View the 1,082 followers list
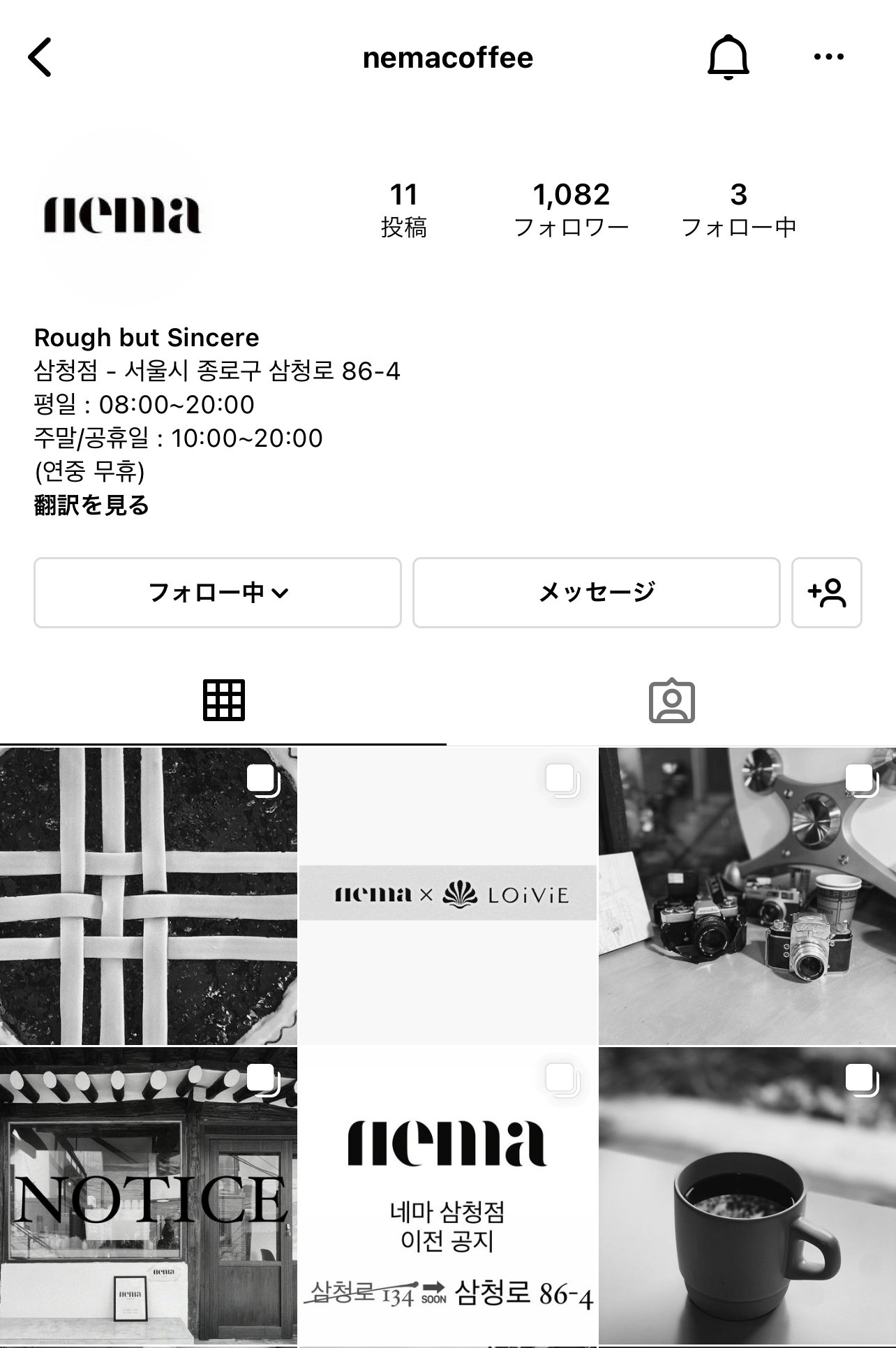Image resolution: width=896 pixels, height=1348 pixels. click(x=571, y=209)
